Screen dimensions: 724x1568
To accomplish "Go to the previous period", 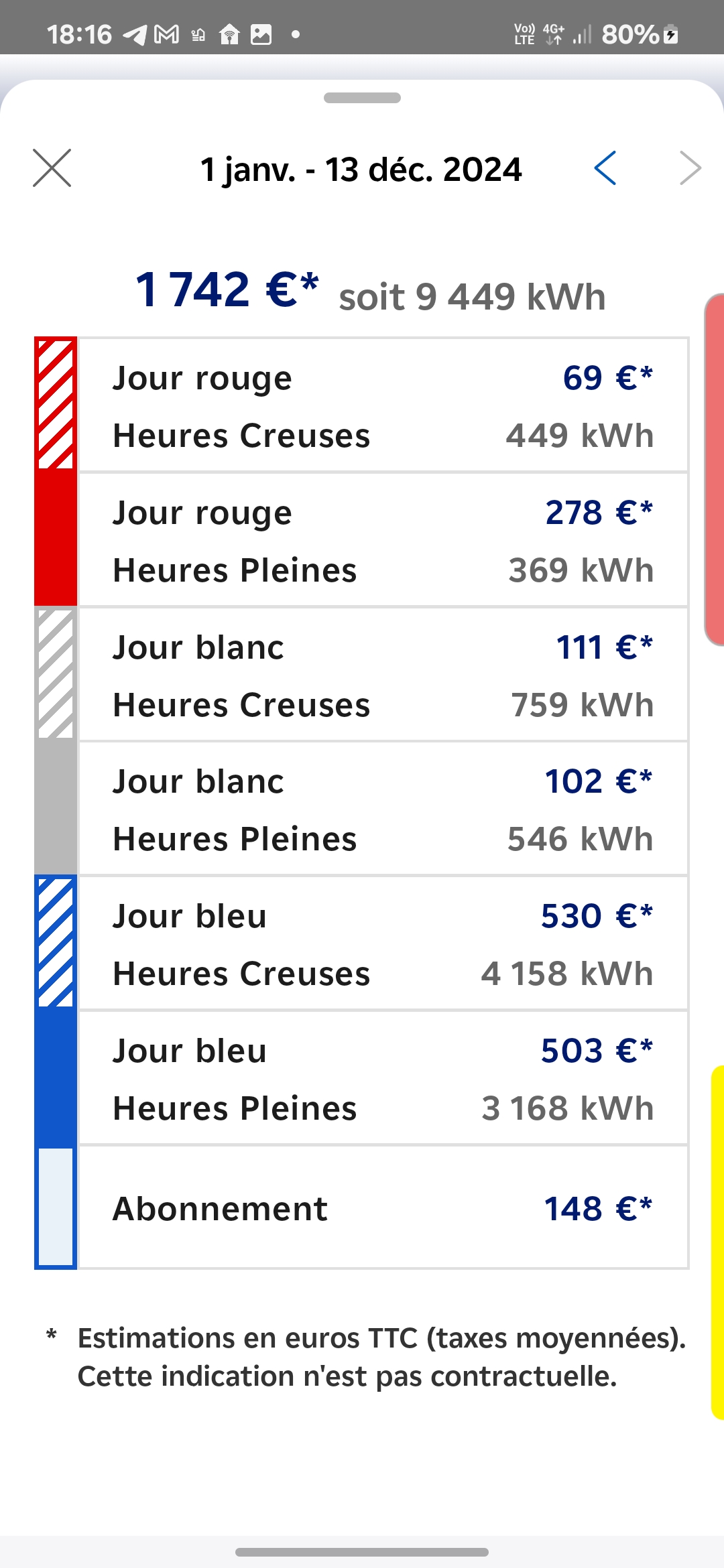I will (x=605, y=168).
